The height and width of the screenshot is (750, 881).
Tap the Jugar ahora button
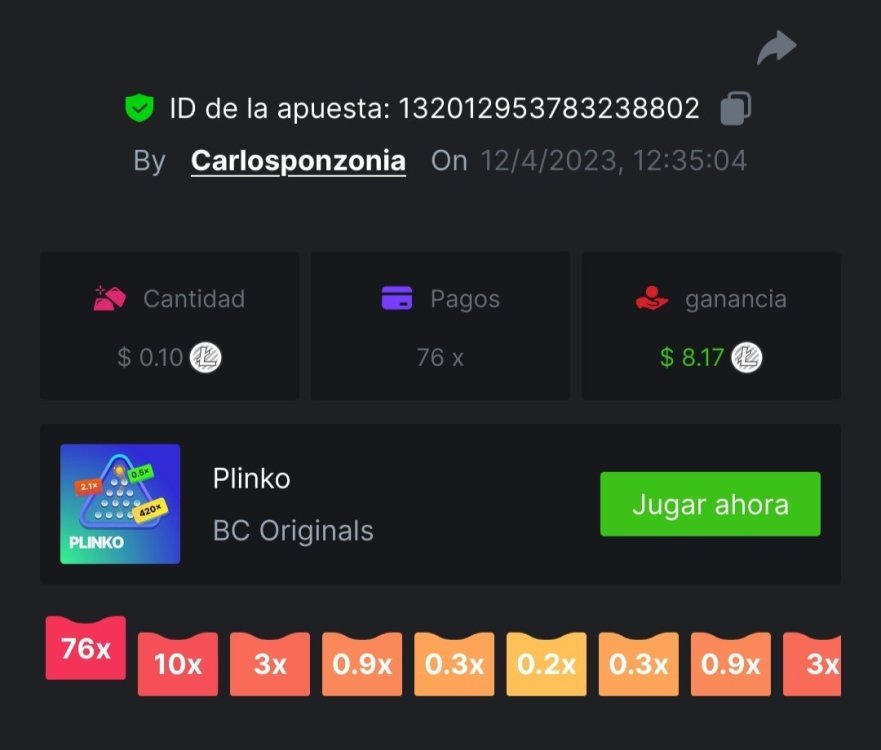coord(710,504)
